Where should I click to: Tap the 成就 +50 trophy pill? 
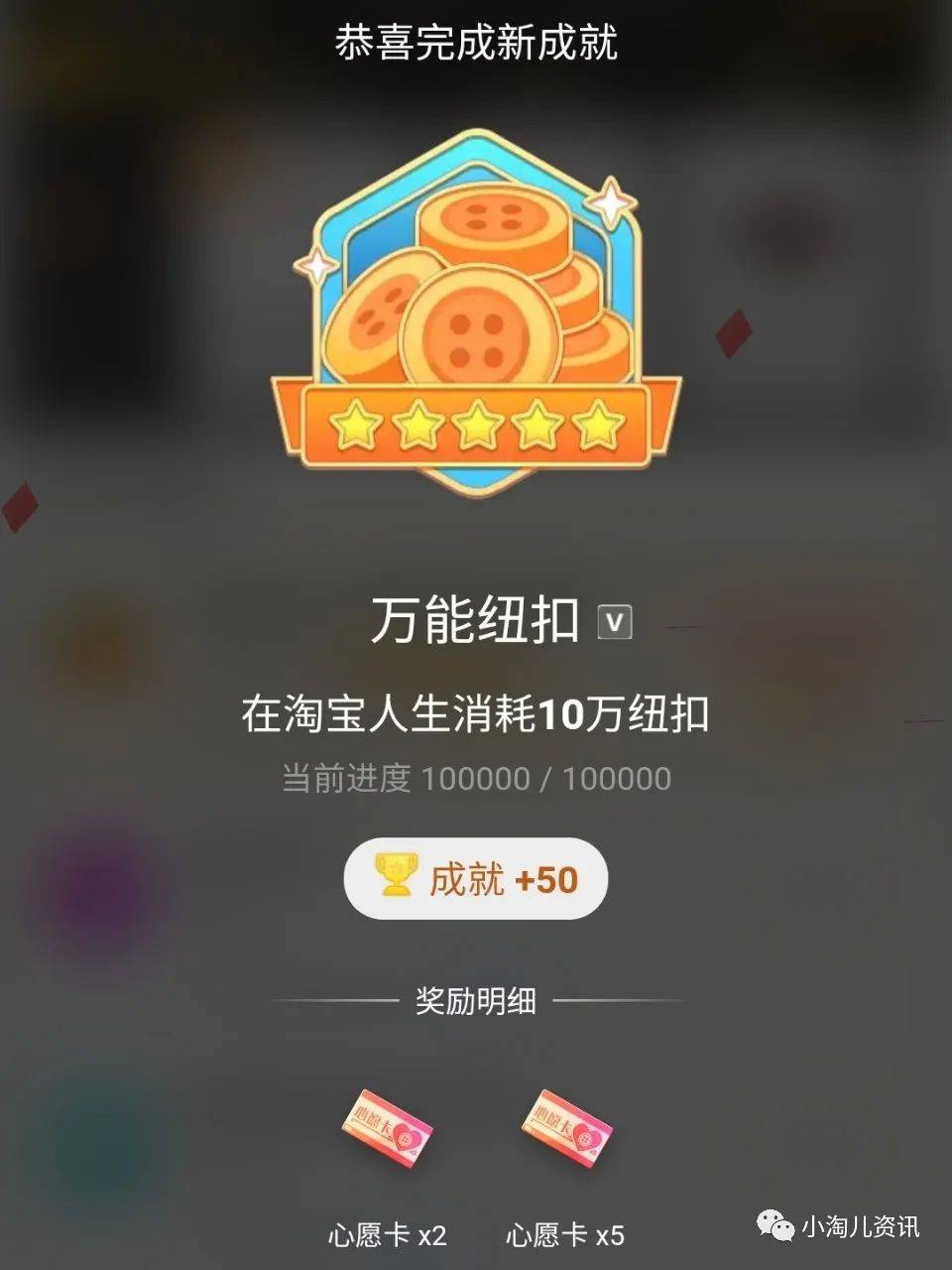[x=475, y=879]
